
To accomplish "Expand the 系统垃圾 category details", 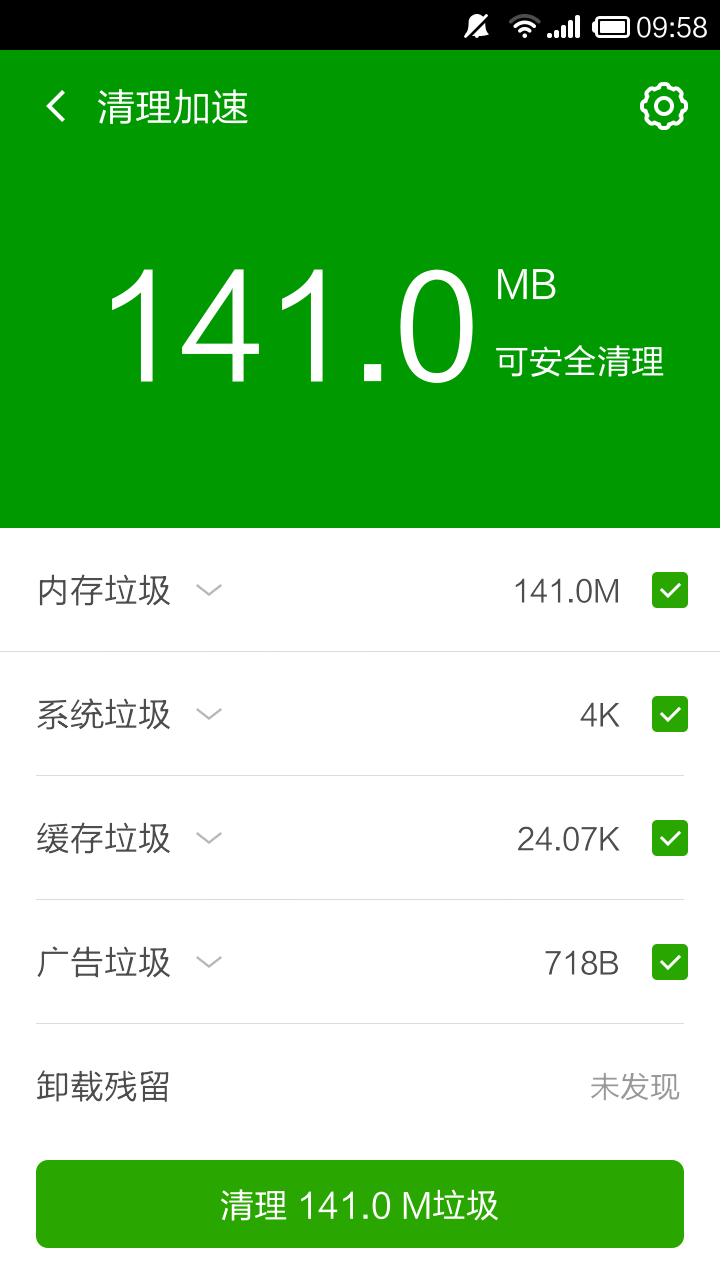I will [x=209, y=716].
